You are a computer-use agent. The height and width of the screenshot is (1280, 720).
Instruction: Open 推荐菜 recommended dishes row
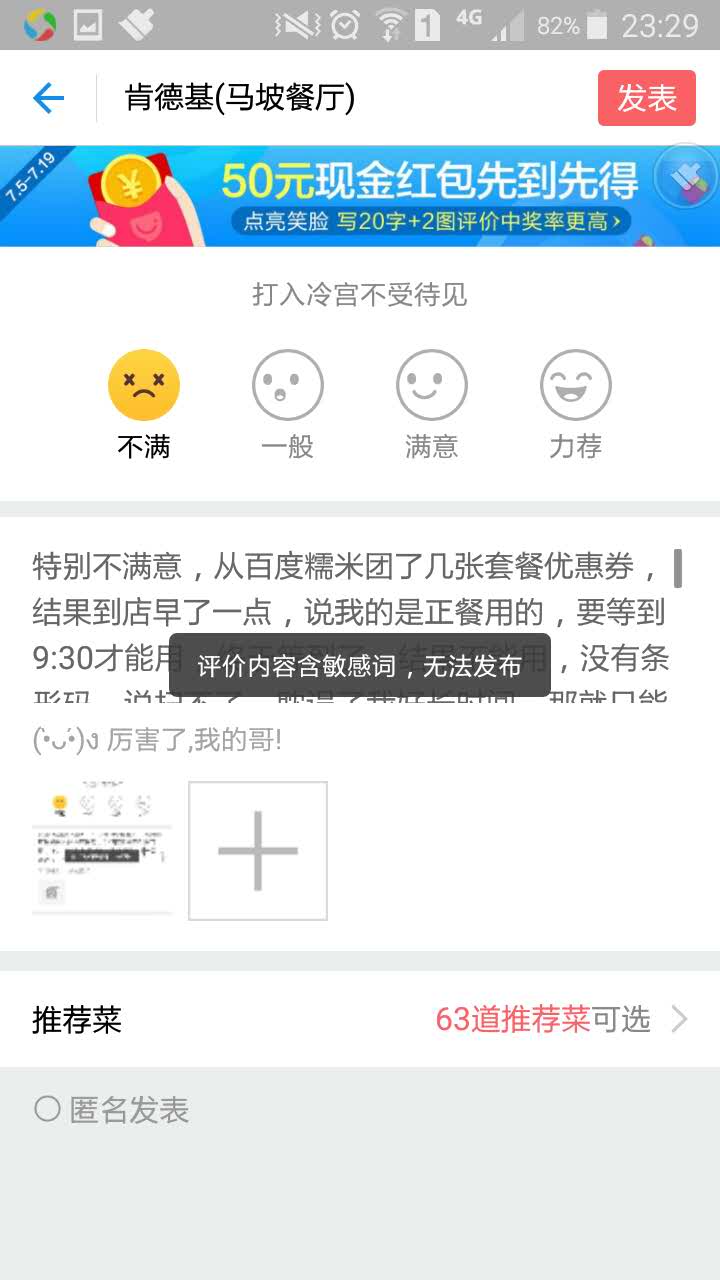point(360,1019)
